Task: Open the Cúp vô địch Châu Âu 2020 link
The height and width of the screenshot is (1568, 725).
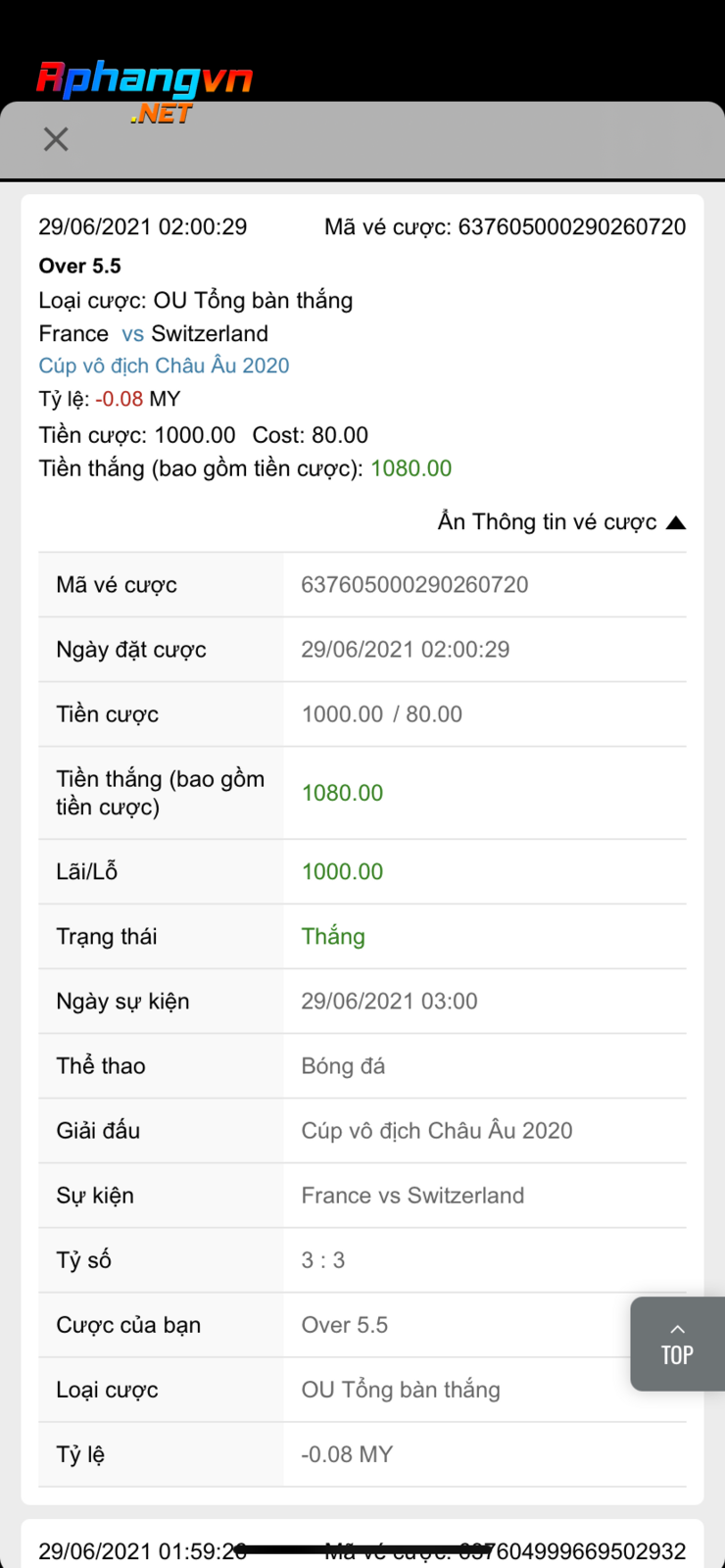Action: [164, 366]
